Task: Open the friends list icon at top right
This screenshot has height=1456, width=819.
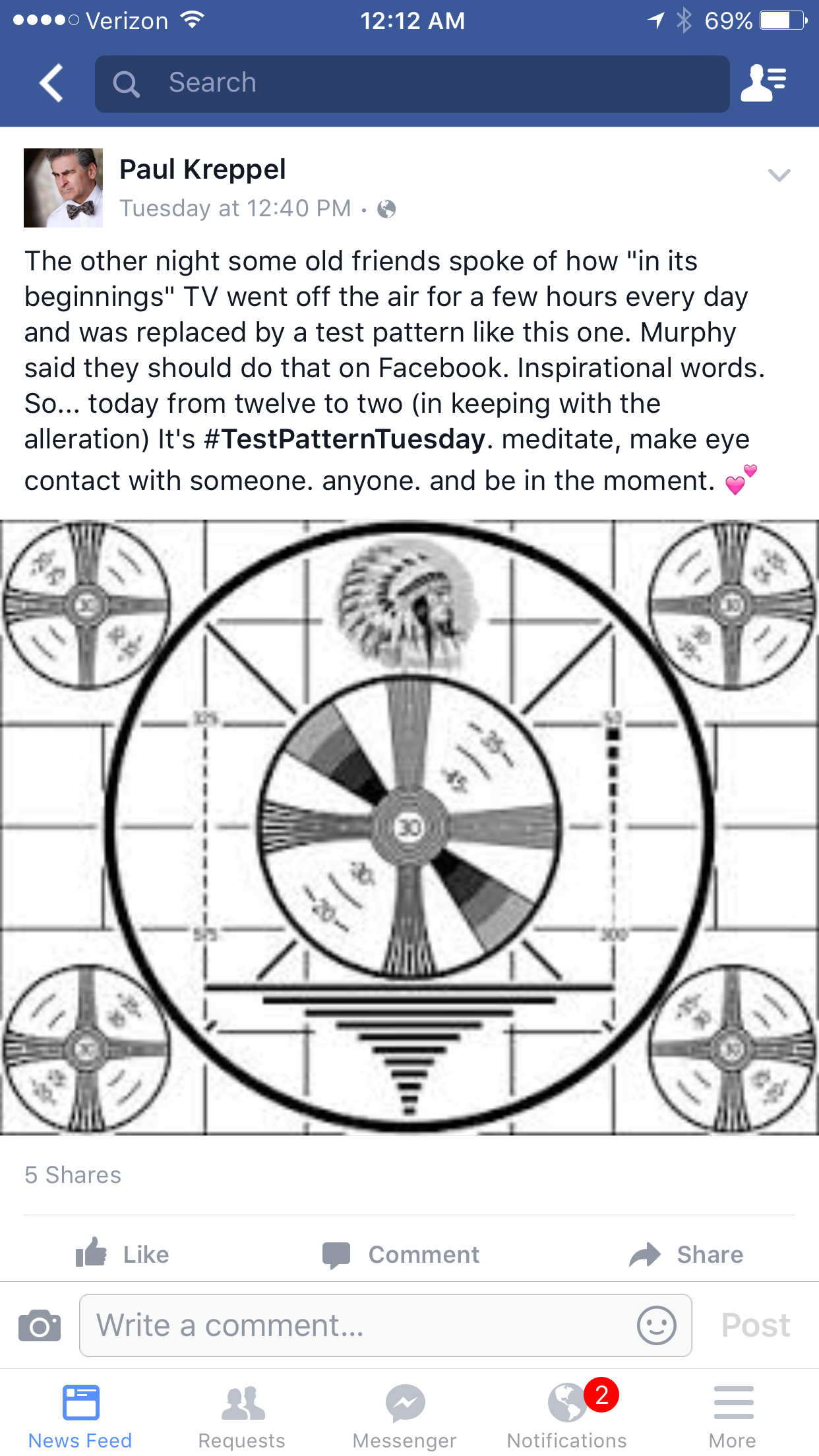Action: 763,83
